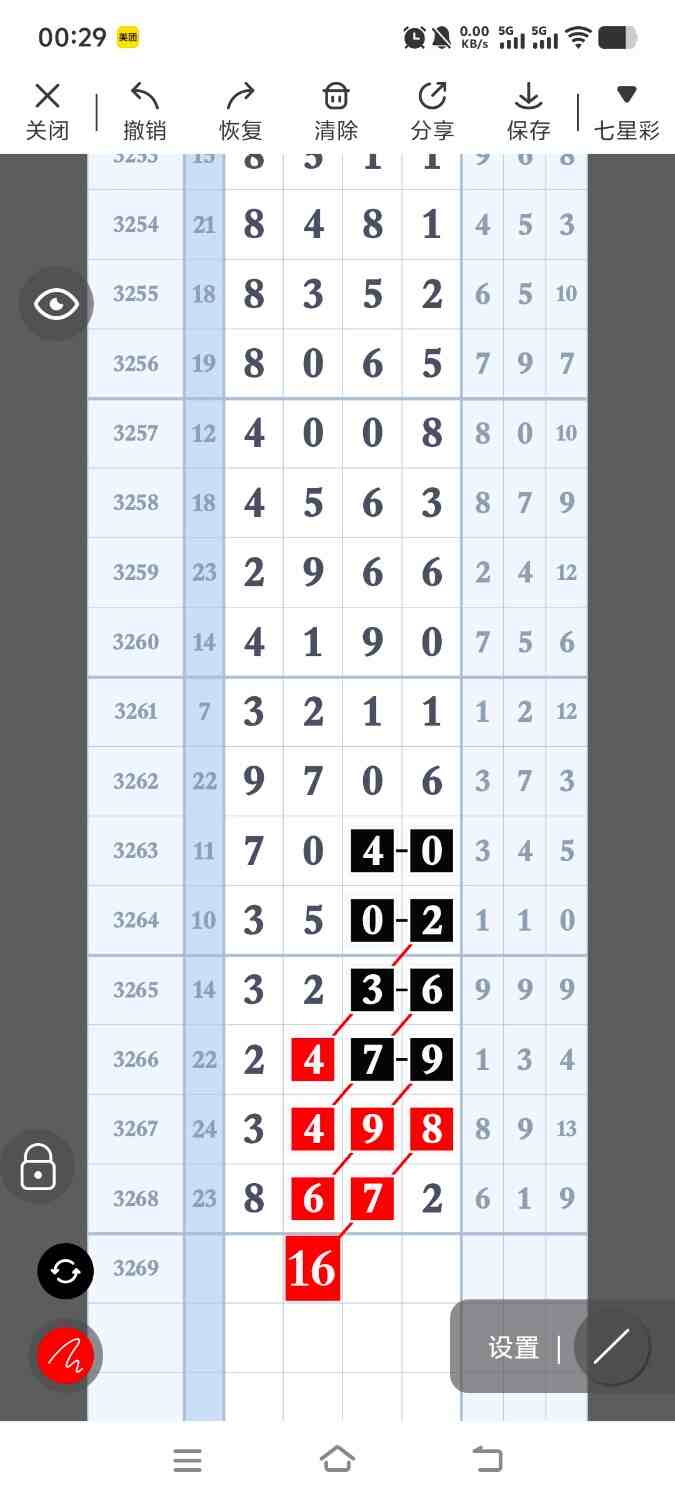This screenshot has width=675, height=1500.
Task: Choose the line drawing tool
Action: coord(610,1347)
